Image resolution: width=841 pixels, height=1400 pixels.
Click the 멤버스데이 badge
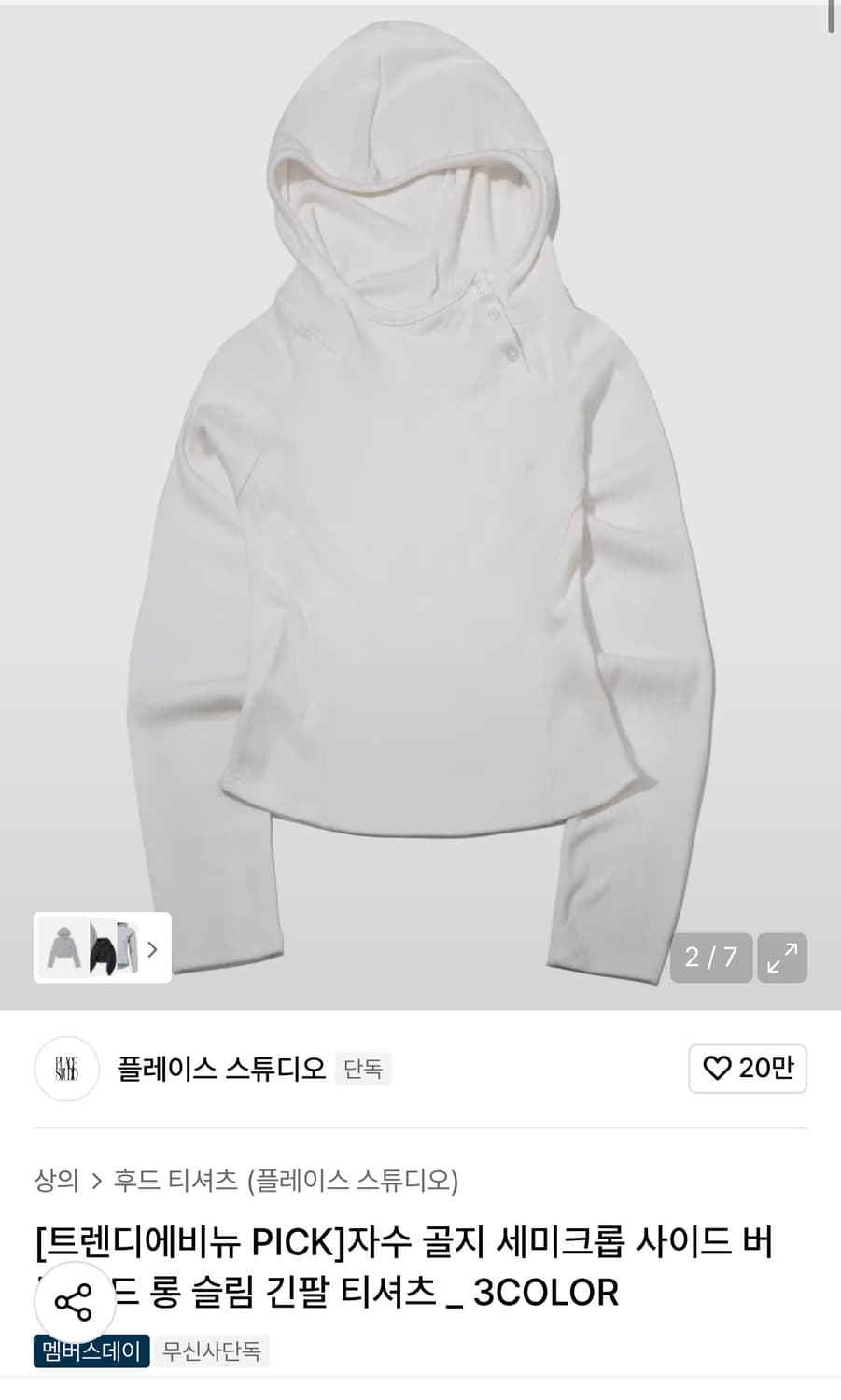(x=91, y=1351)
